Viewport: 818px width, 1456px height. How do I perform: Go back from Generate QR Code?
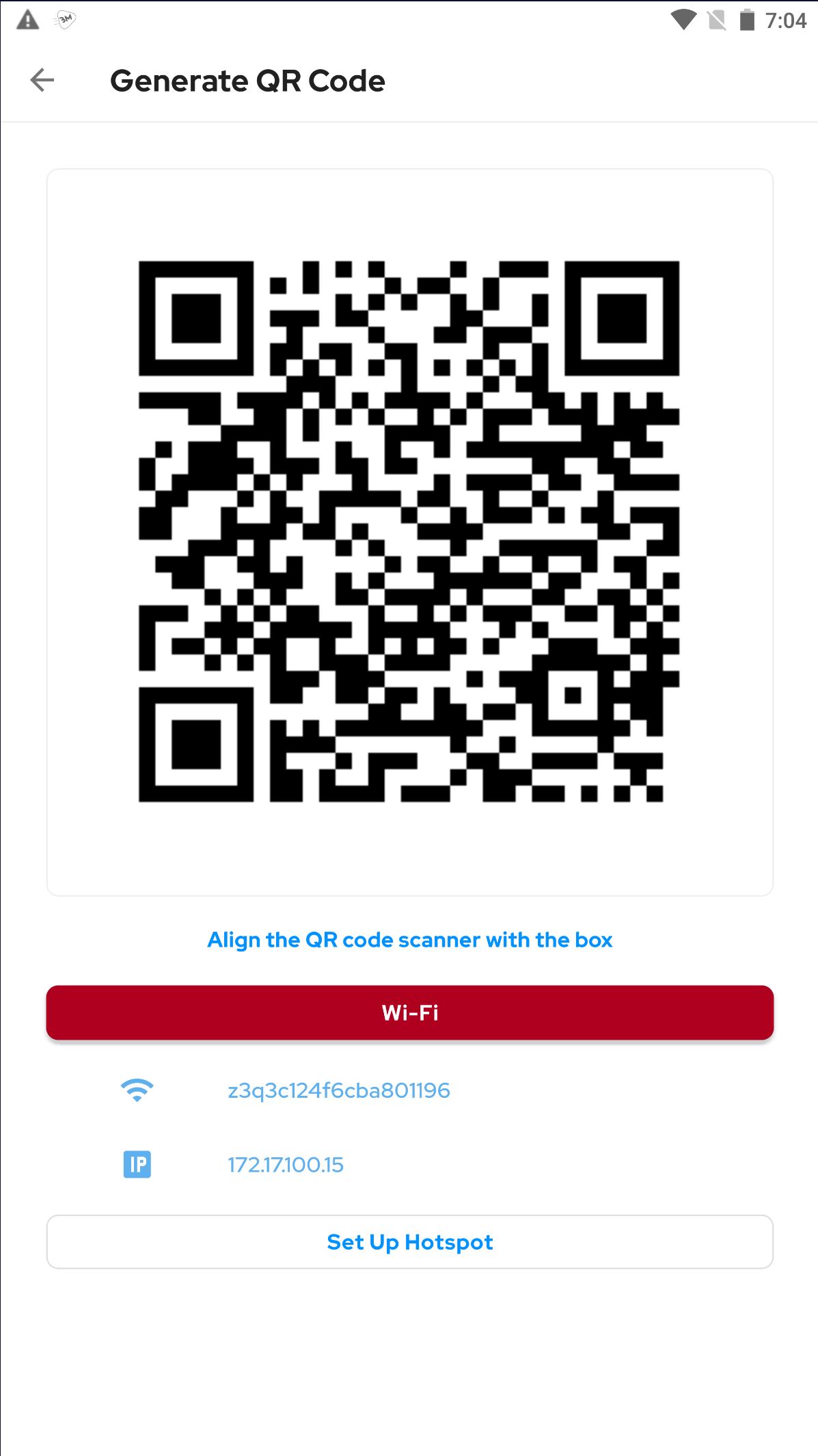click(x=42, y=80)
